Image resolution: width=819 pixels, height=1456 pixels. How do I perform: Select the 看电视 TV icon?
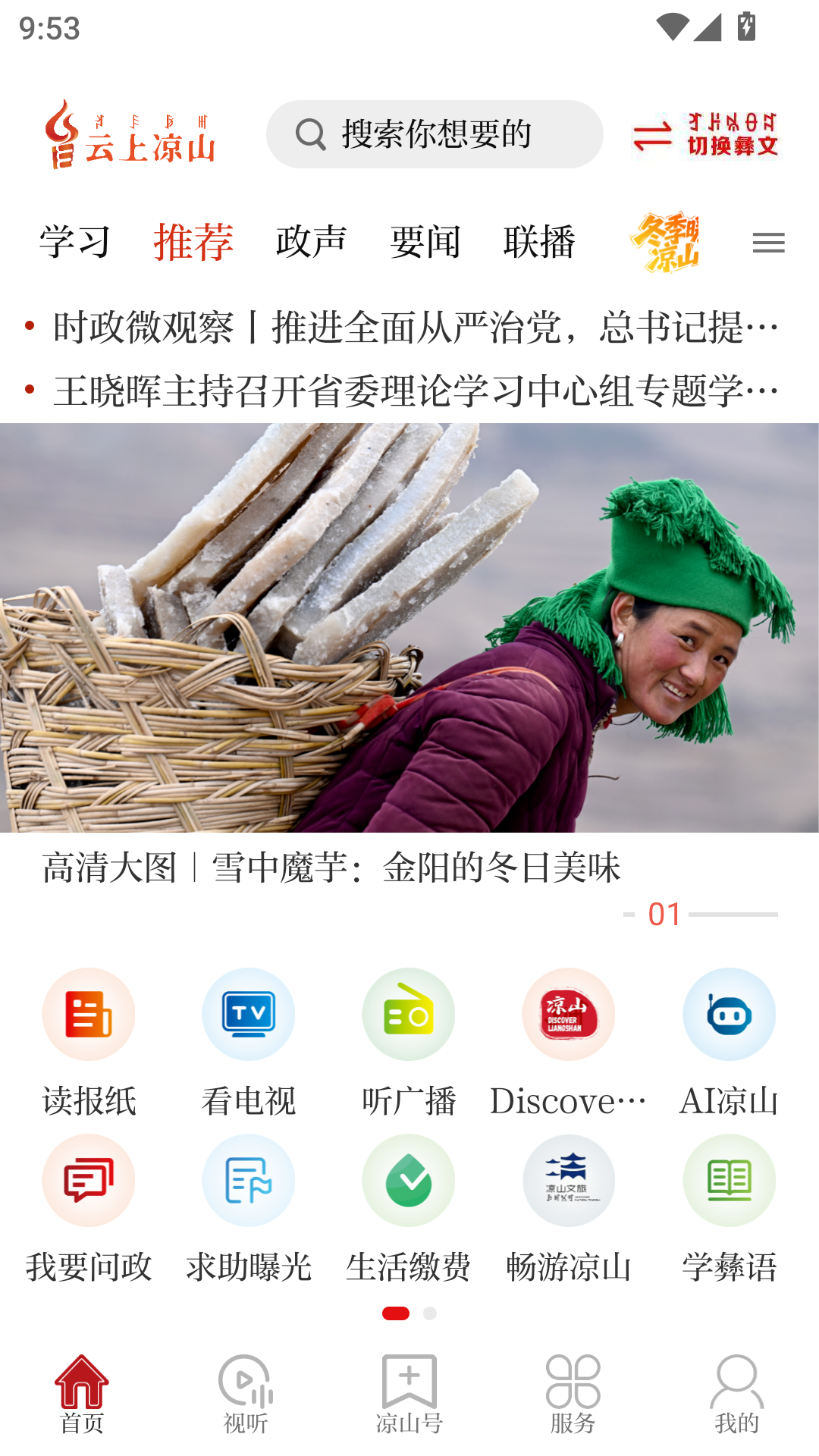(x=248, y=1014)
